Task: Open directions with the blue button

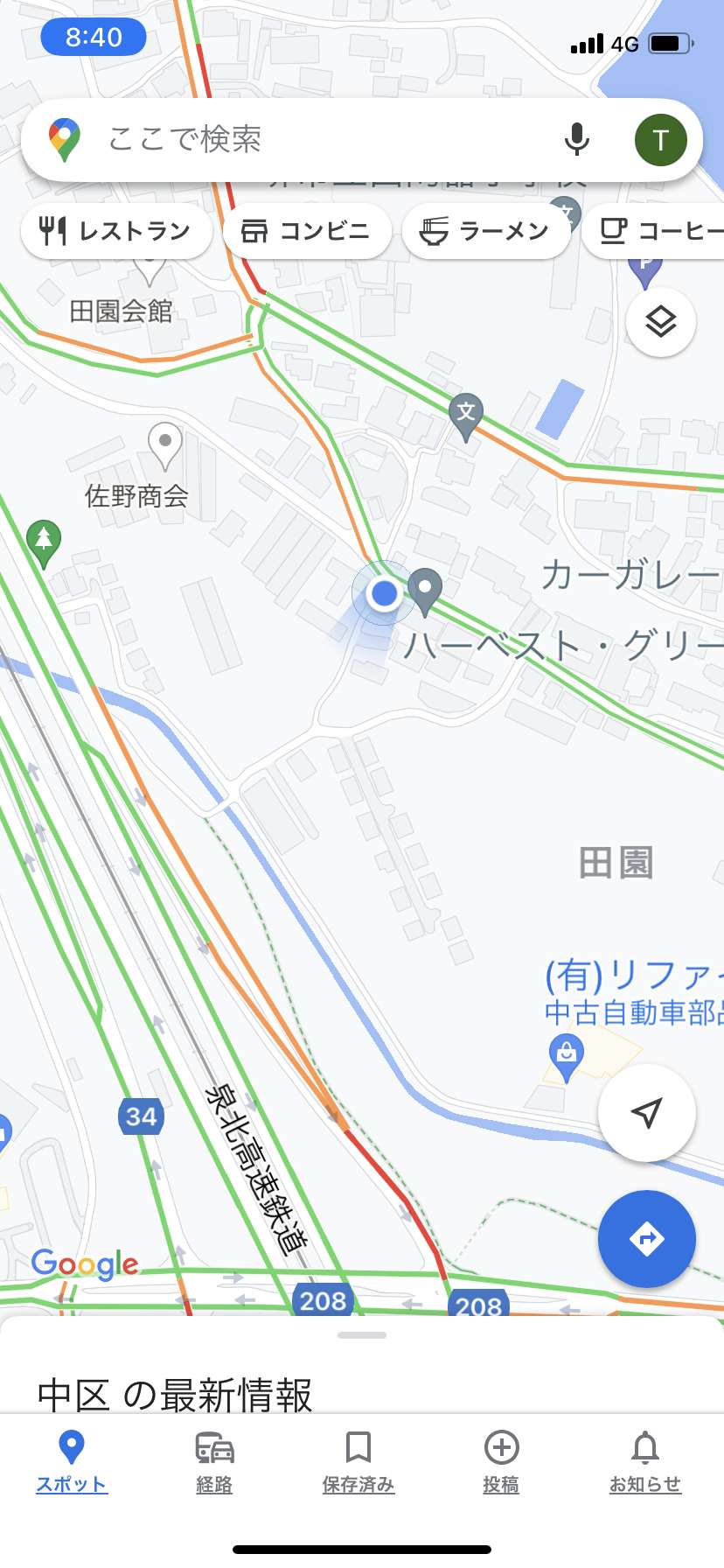Action: (646, 1238)
